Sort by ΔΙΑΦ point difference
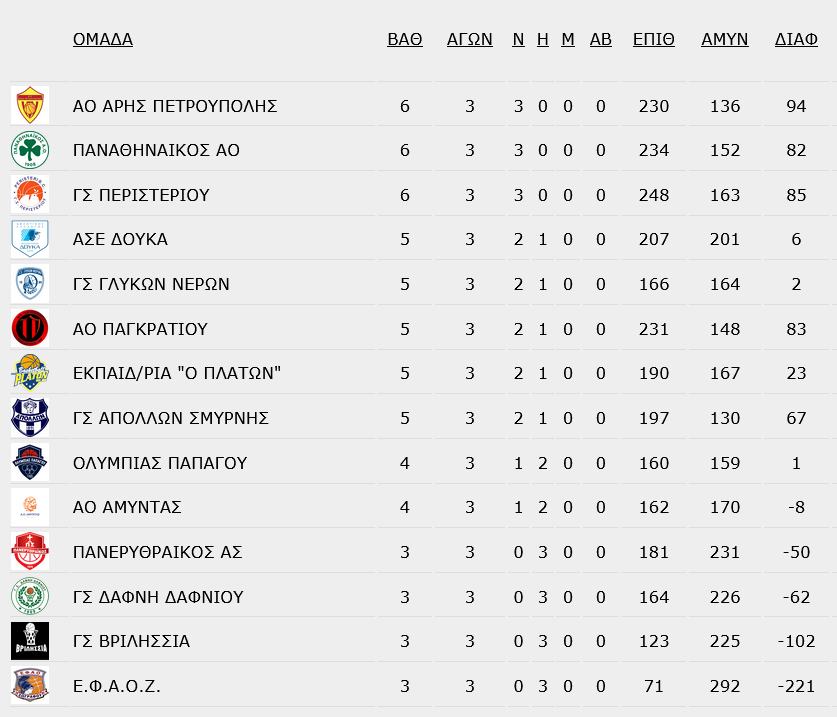The height and width of the screenshot is (717, 837). (x=796, y=40)
